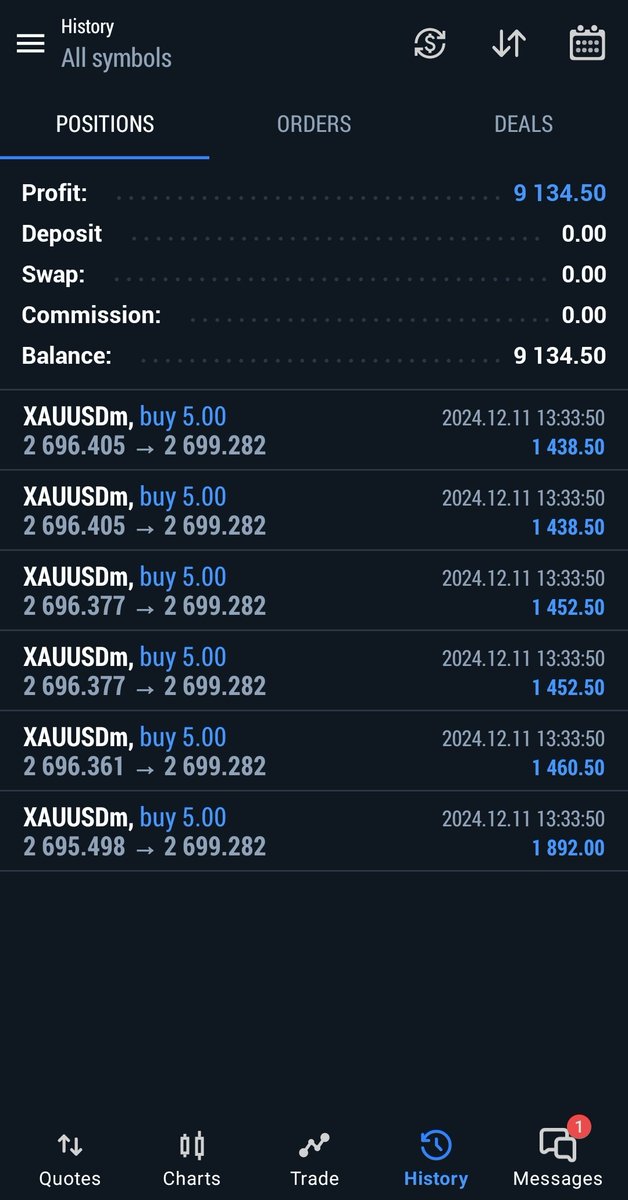The width and height of the screenshot is (628, 1200).
Task: Show the Deals tab
Action: (x=523, y=124)
